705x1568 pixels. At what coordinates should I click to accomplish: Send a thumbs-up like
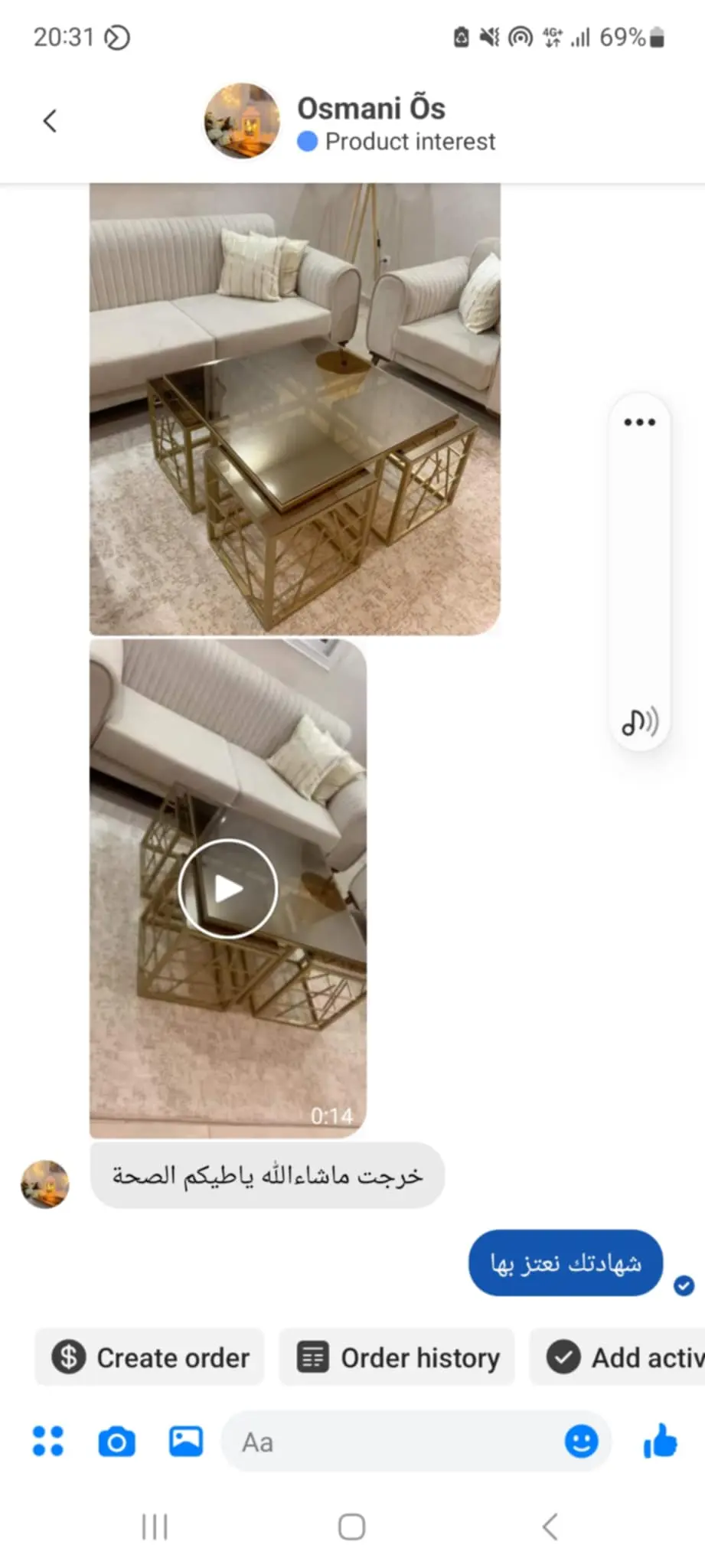pyautogui.click(x=660, y=1441)
